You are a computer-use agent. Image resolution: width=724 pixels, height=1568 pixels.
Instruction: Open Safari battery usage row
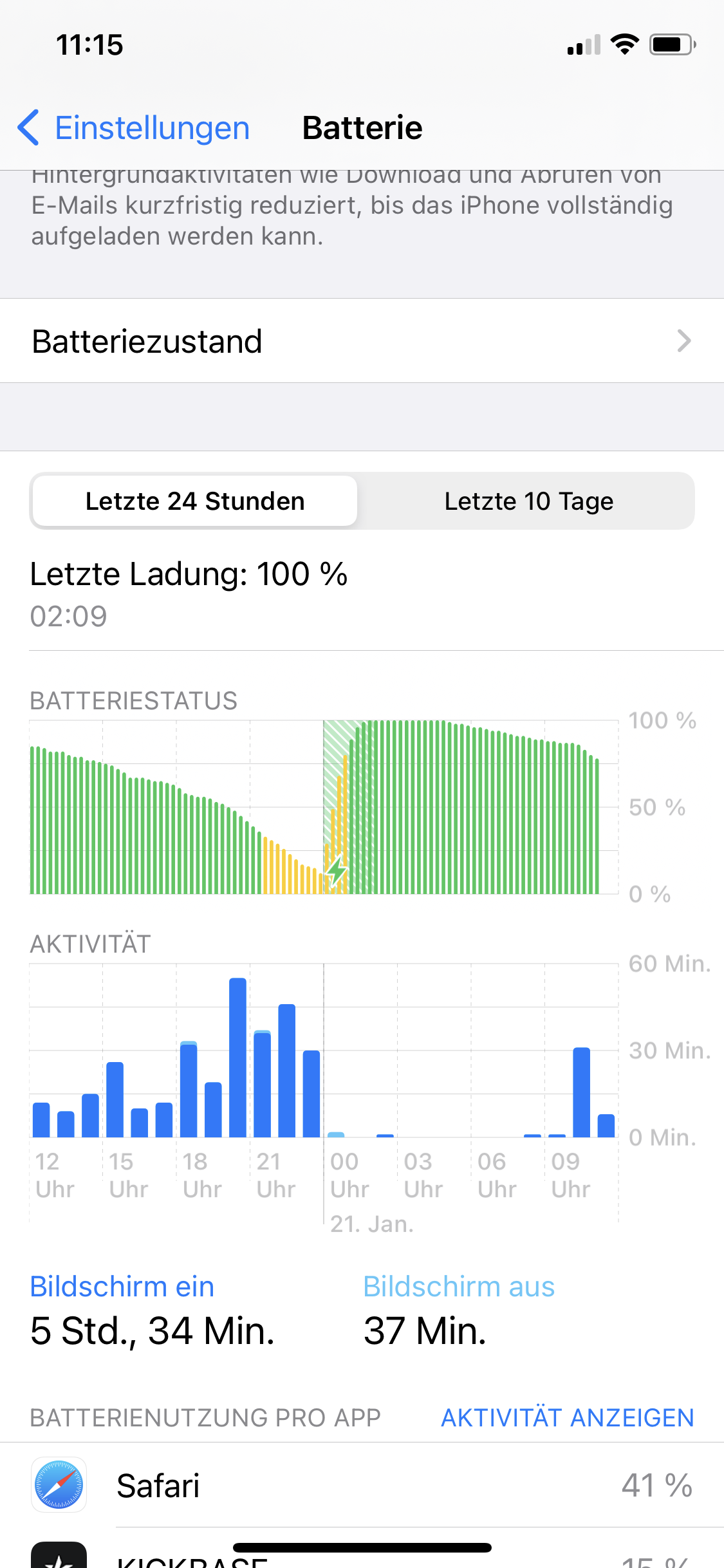click(x=362, y=1486)
